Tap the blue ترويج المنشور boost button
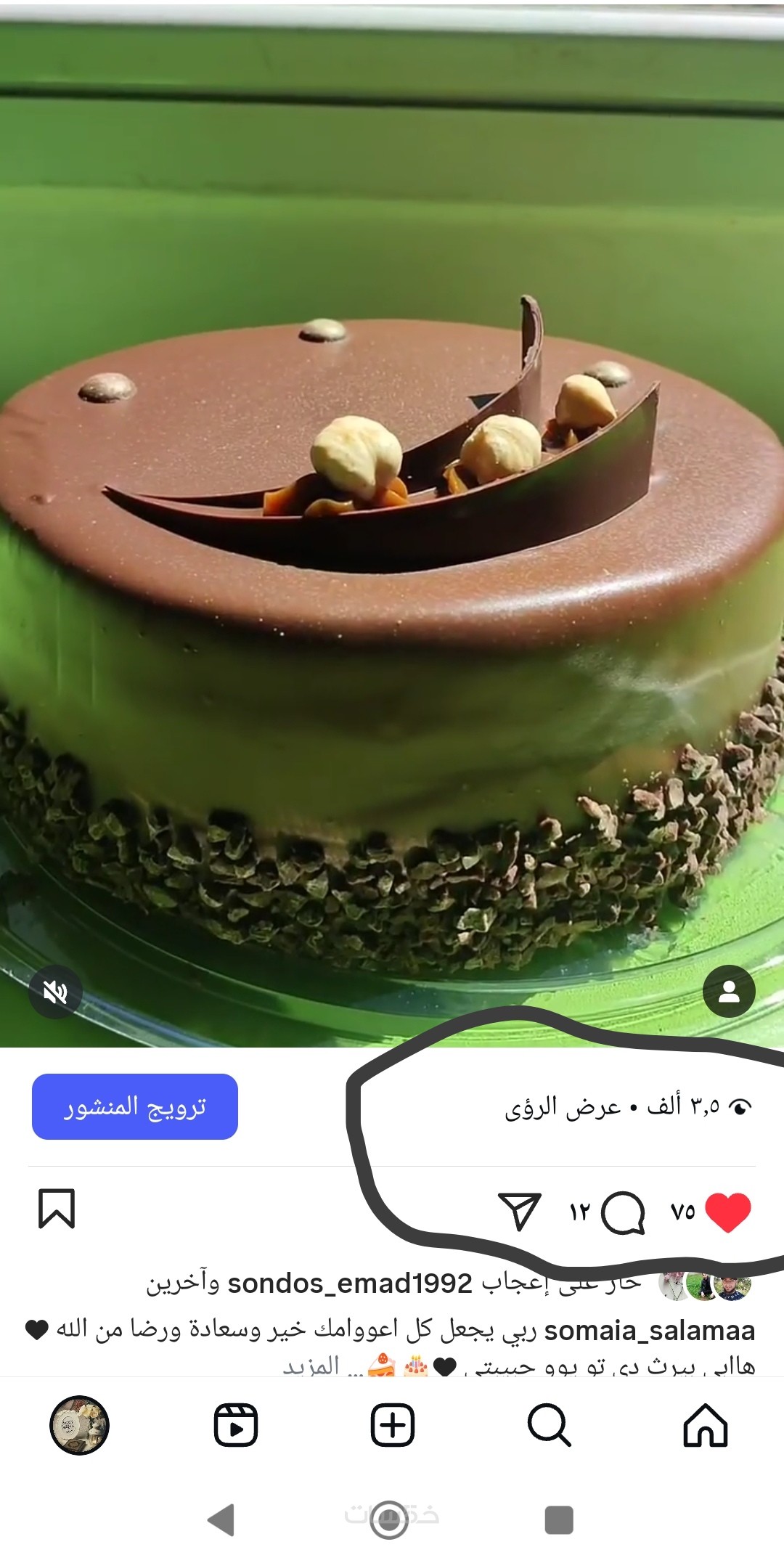The width and height of the screenshot is (784, 1555). click(135, 1106)
